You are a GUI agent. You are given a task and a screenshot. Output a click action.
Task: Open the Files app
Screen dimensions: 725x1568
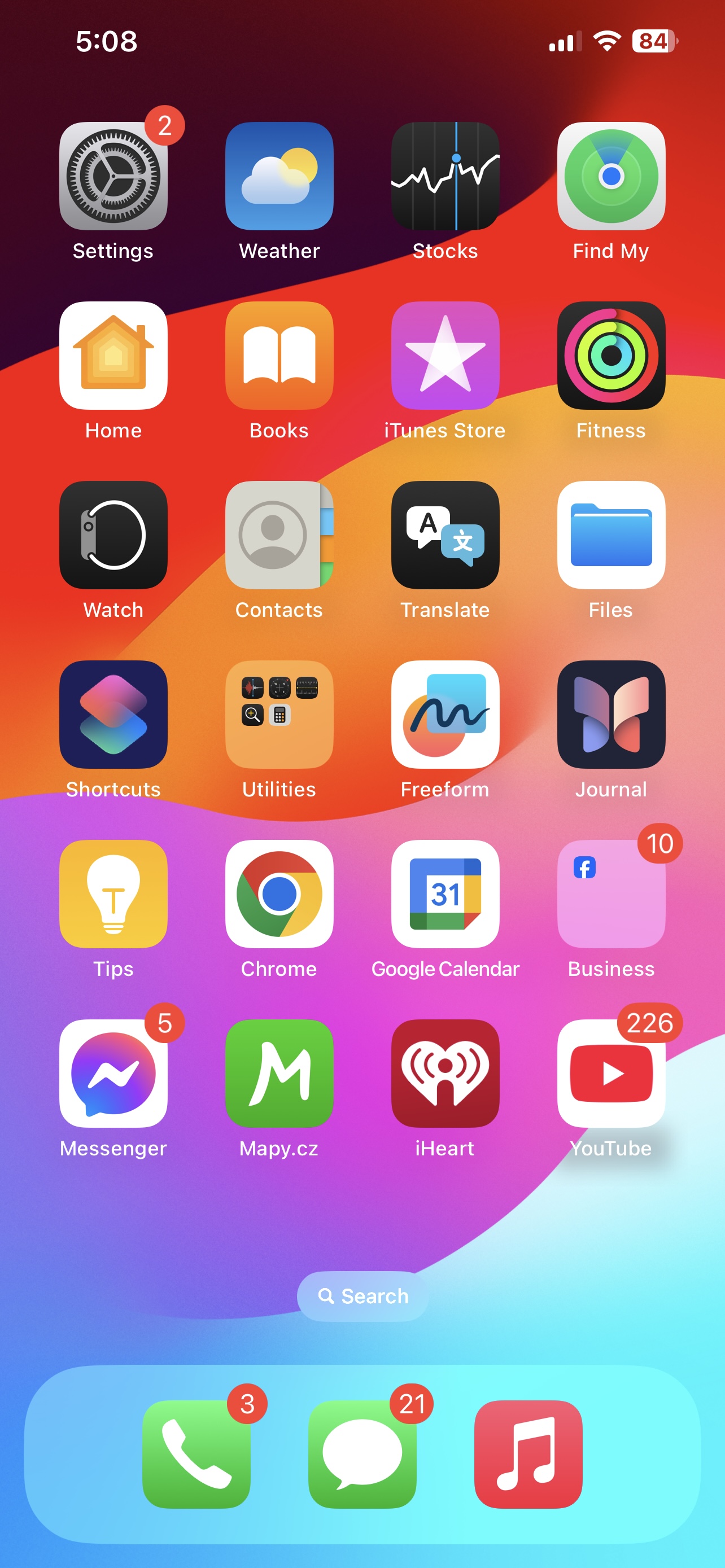tap(610, 535)
